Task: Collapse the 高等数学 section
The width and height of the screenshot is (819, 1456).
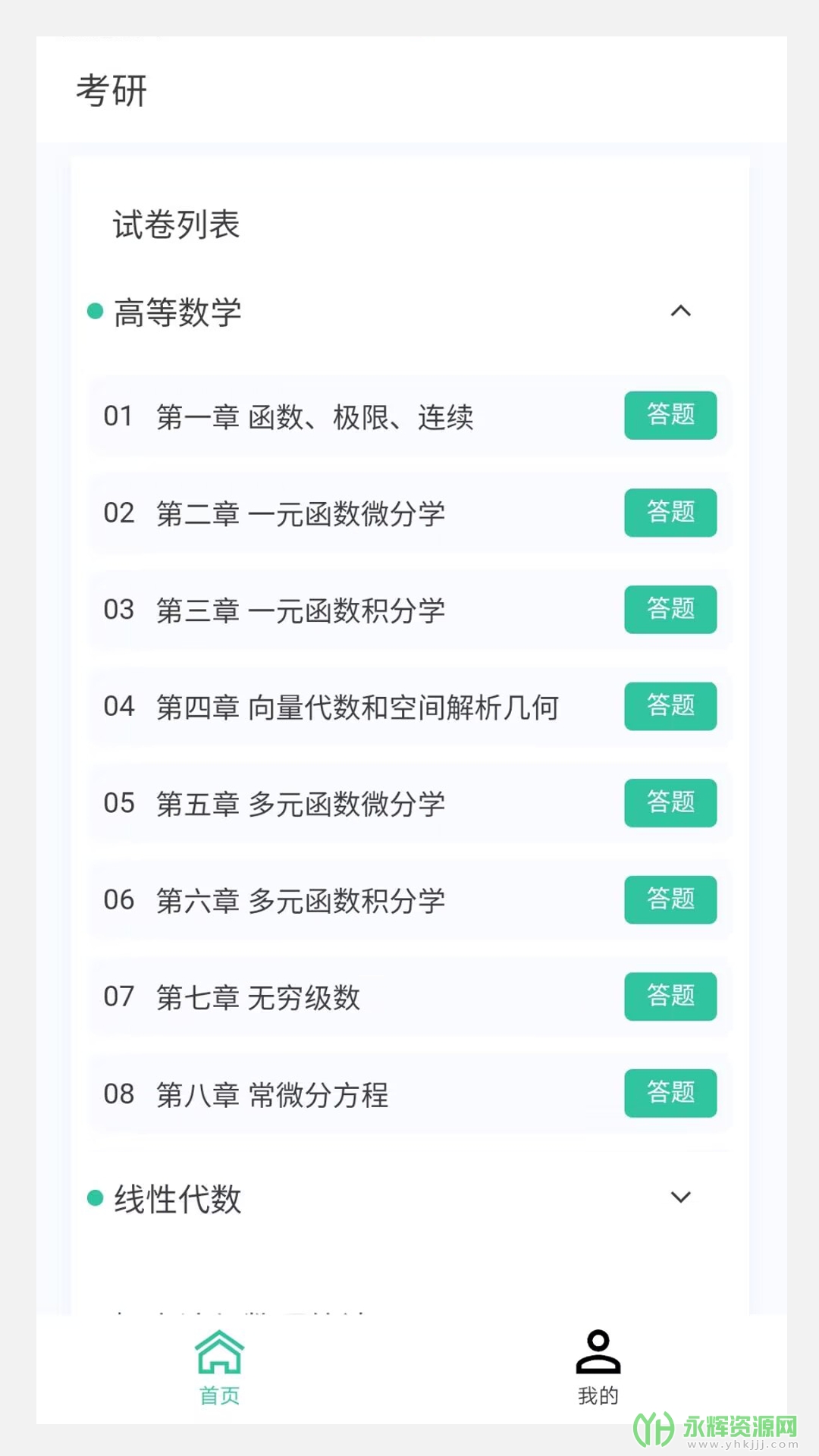Action: point(680,311)
